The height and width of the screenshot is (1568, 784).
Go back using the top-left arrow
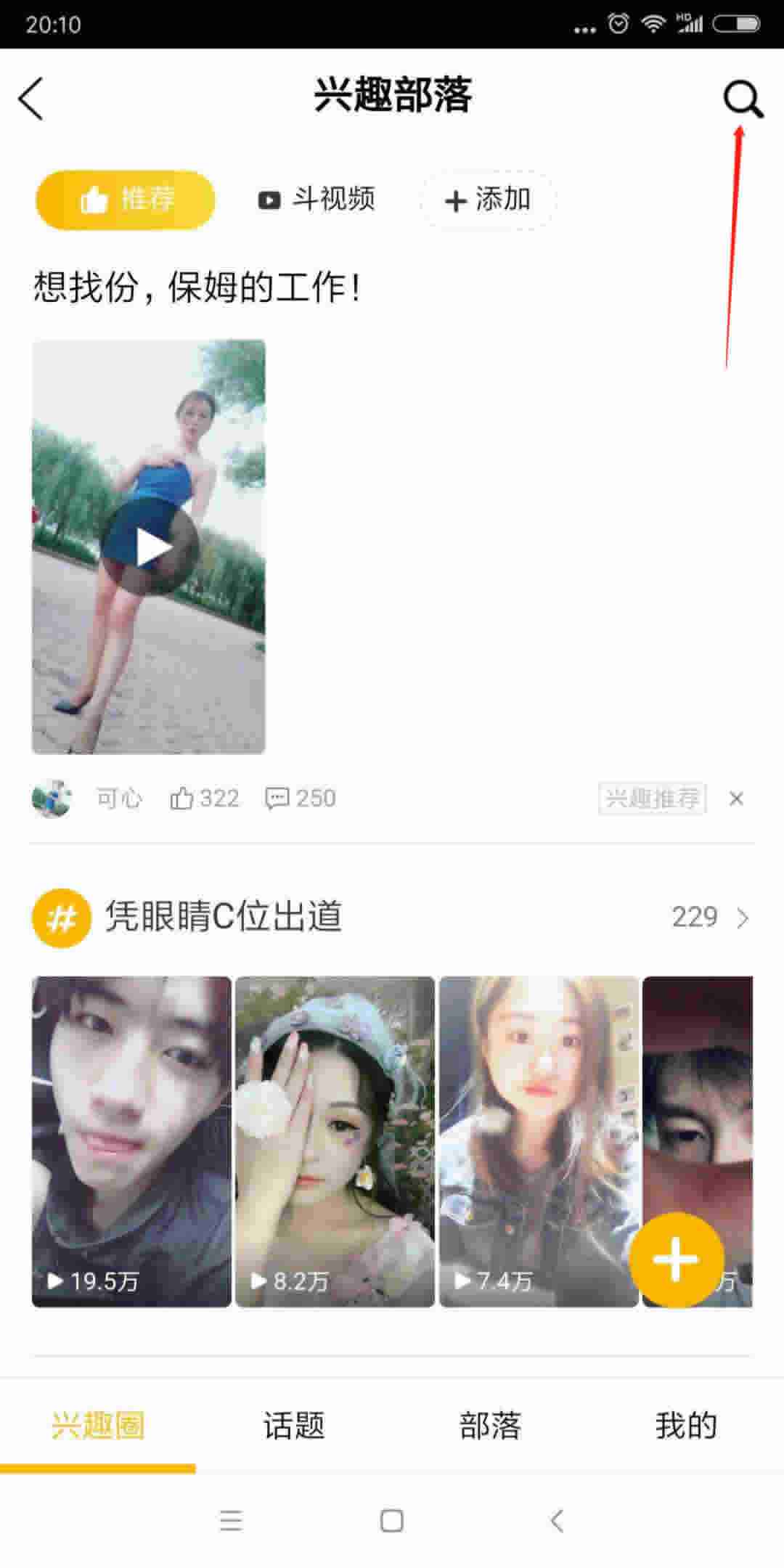click(x=30, y=98)
